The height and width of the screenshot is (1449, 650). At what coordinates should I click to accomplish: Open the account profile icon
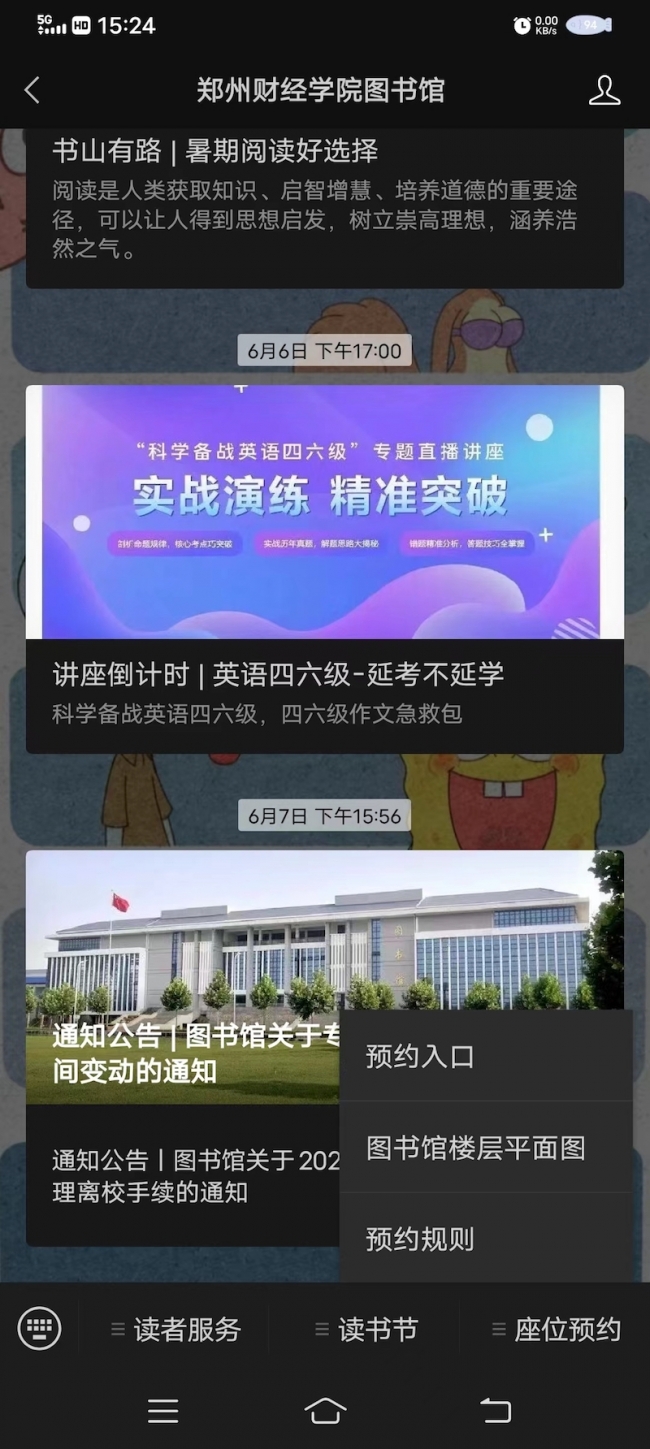click(604, 91)
